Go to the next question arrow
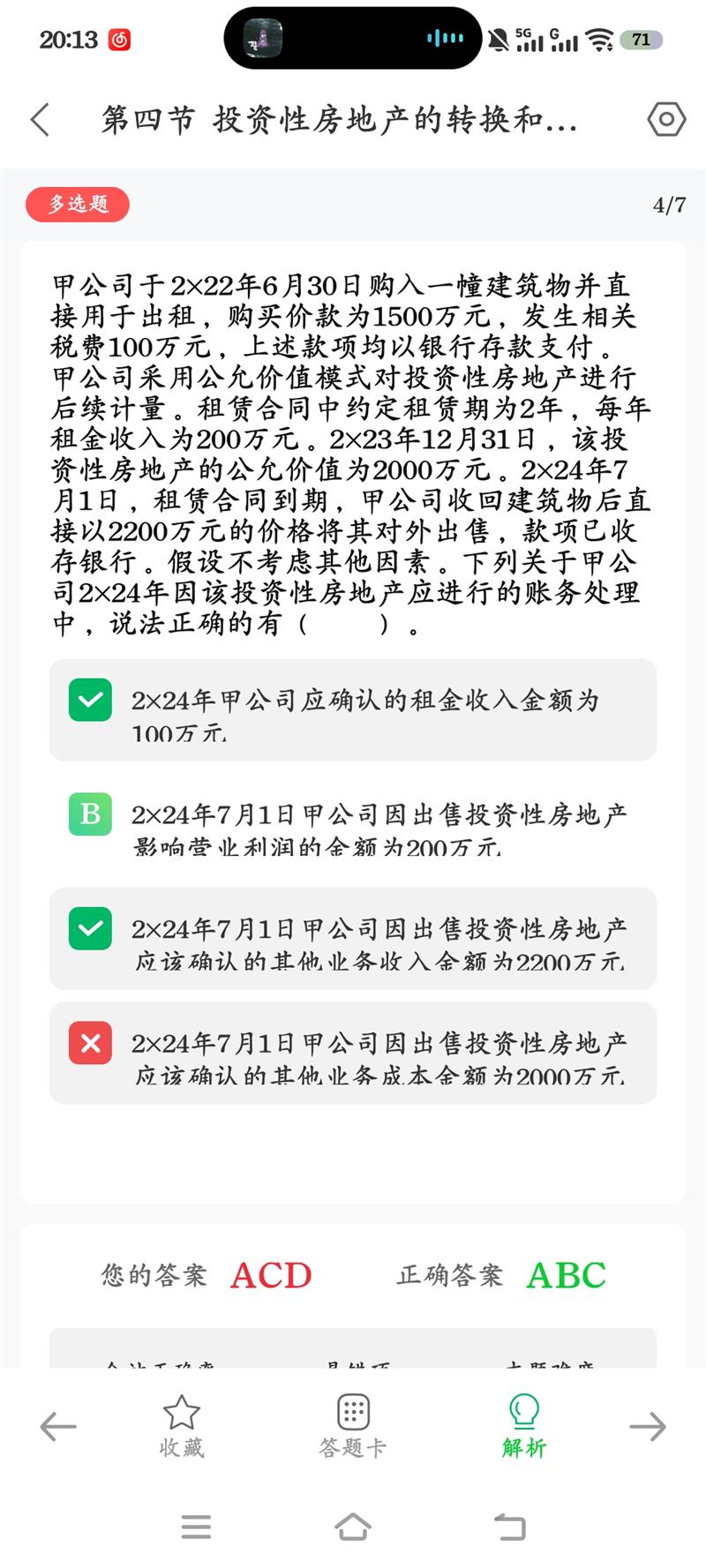The height and width of the screenshot is (1568, 706). (648, 1427)
